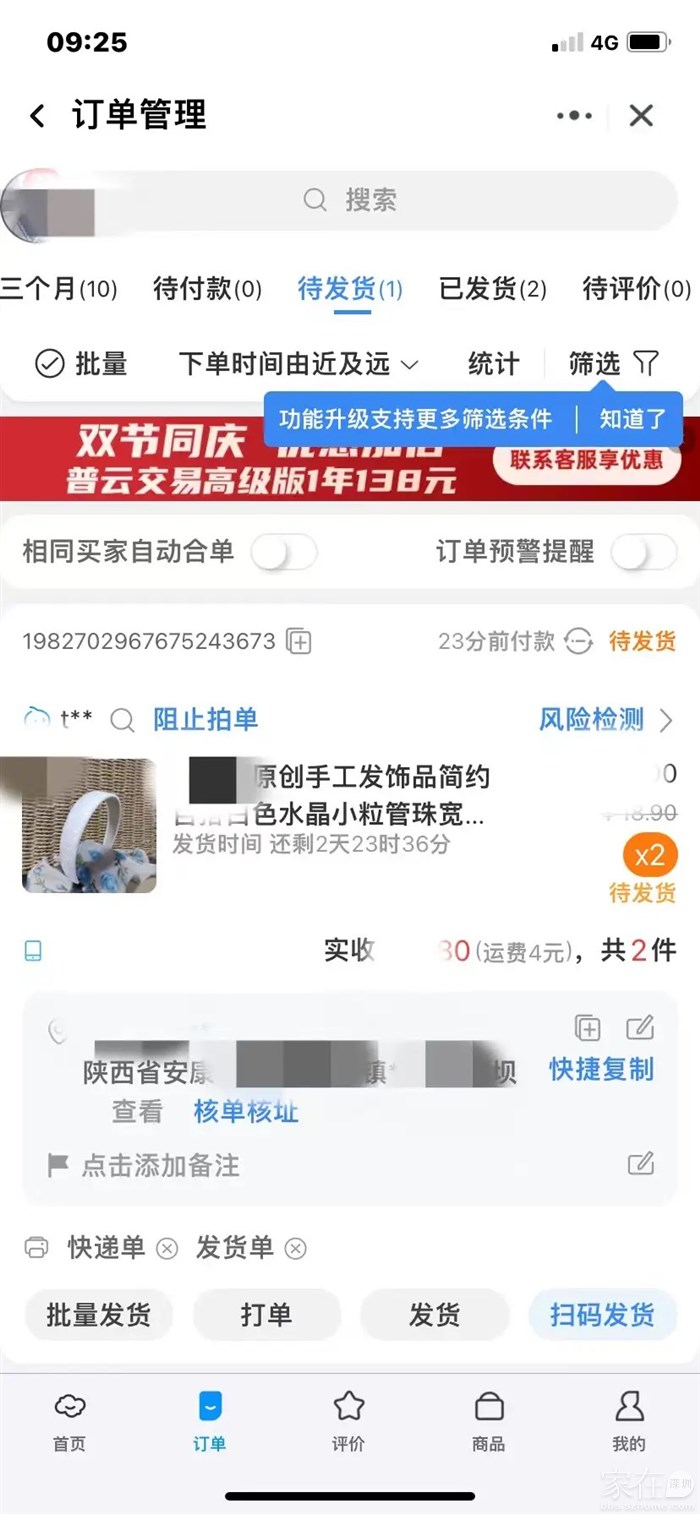Viewport: 700px width, 1514px height.
Task: Enable 相同买家自动合单
Action: pyautogui.click(x=284, y=552)
